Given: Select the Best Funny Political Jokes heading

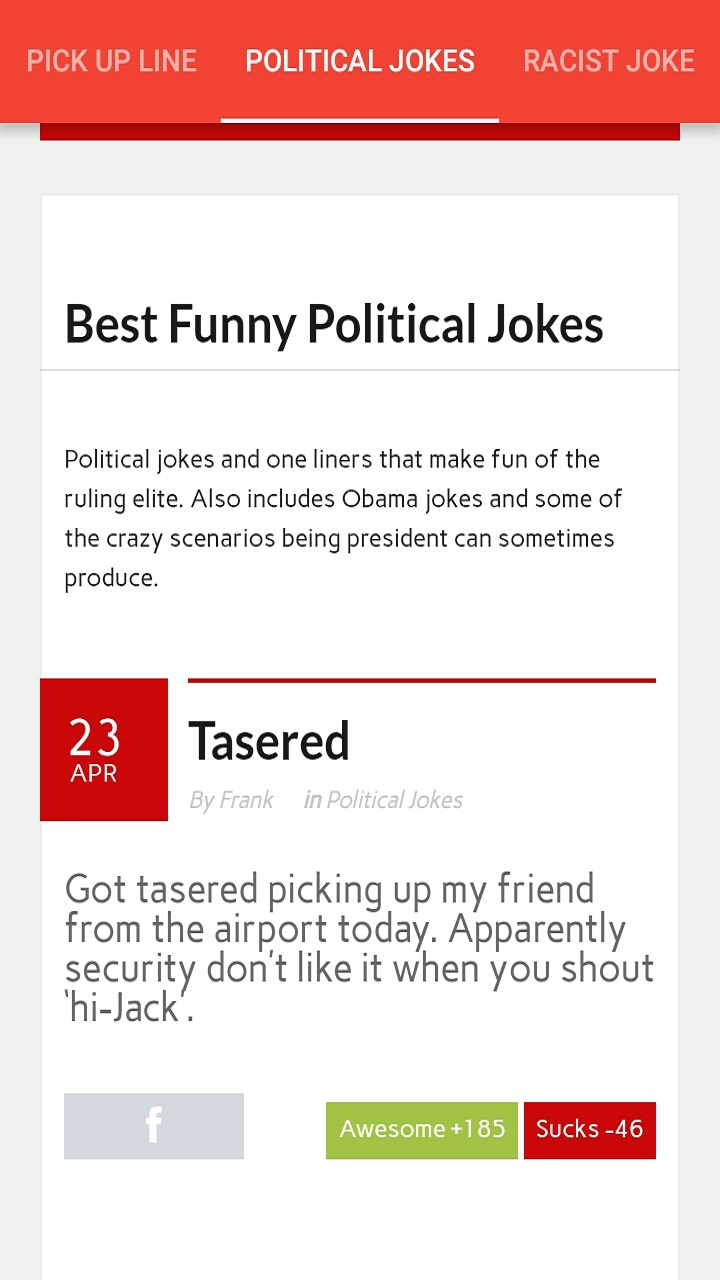Looking at the screenshot, I should [x=333, y=324].
